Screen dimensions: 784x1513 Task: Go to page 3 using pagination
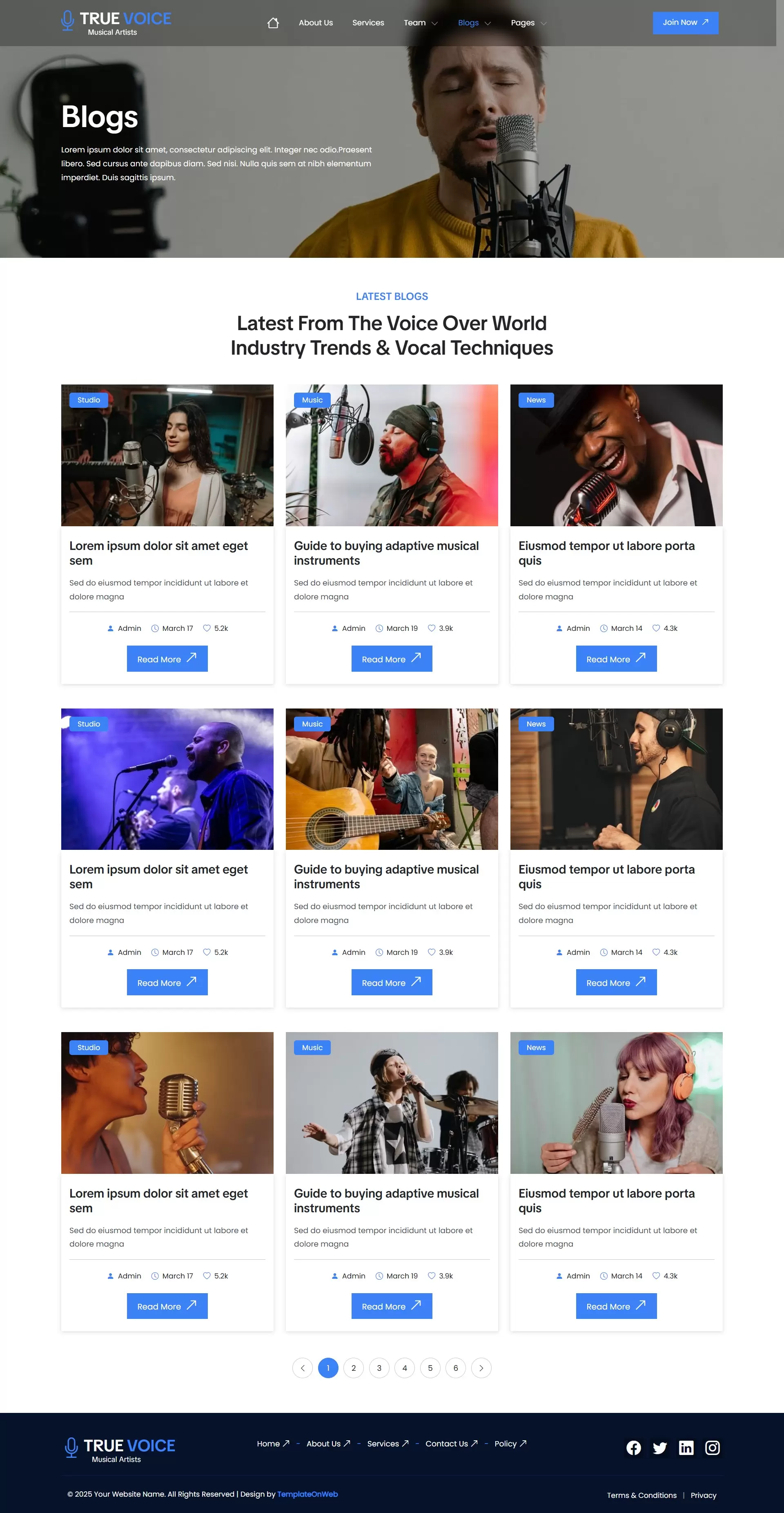[379, 1368]
